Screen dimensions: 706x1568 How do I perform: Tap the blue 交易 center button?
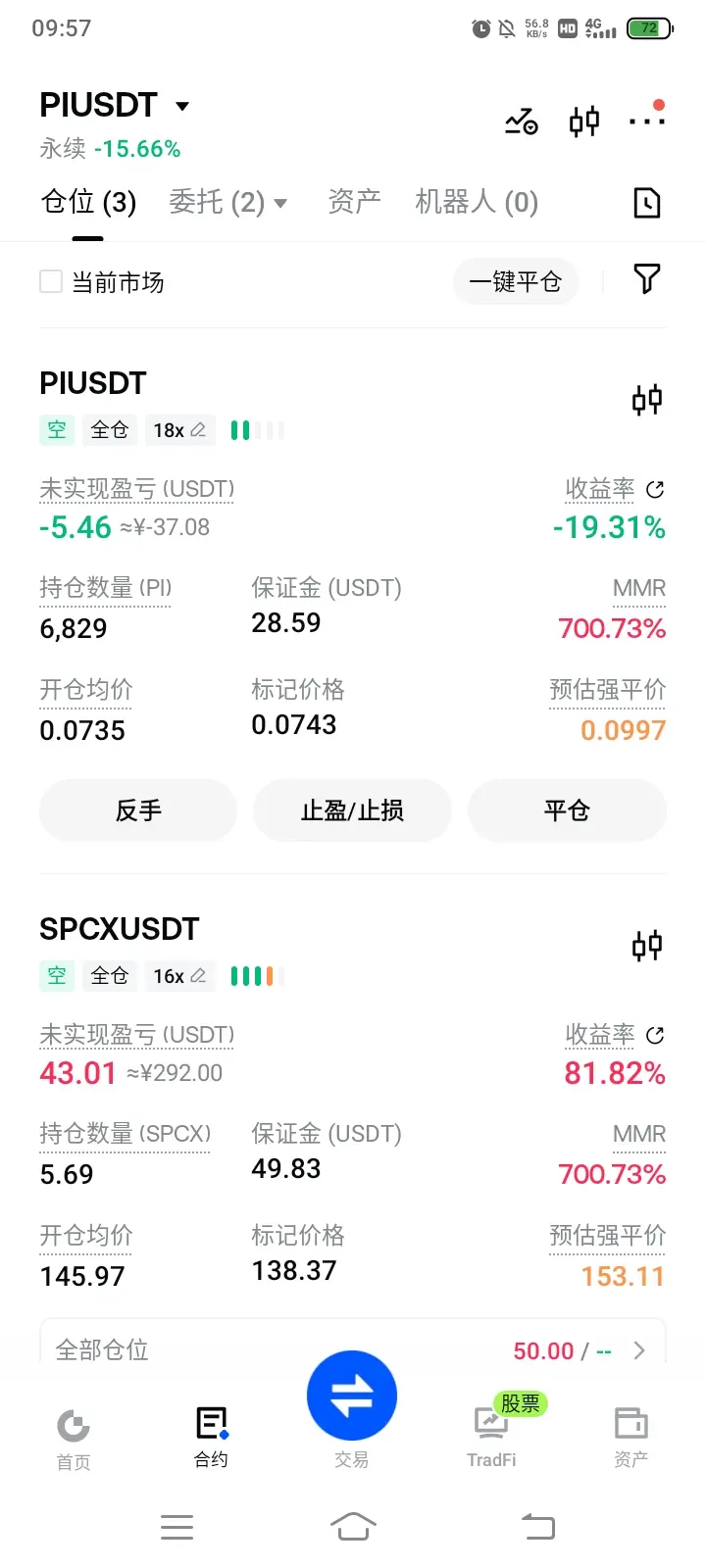point(352,1396)
